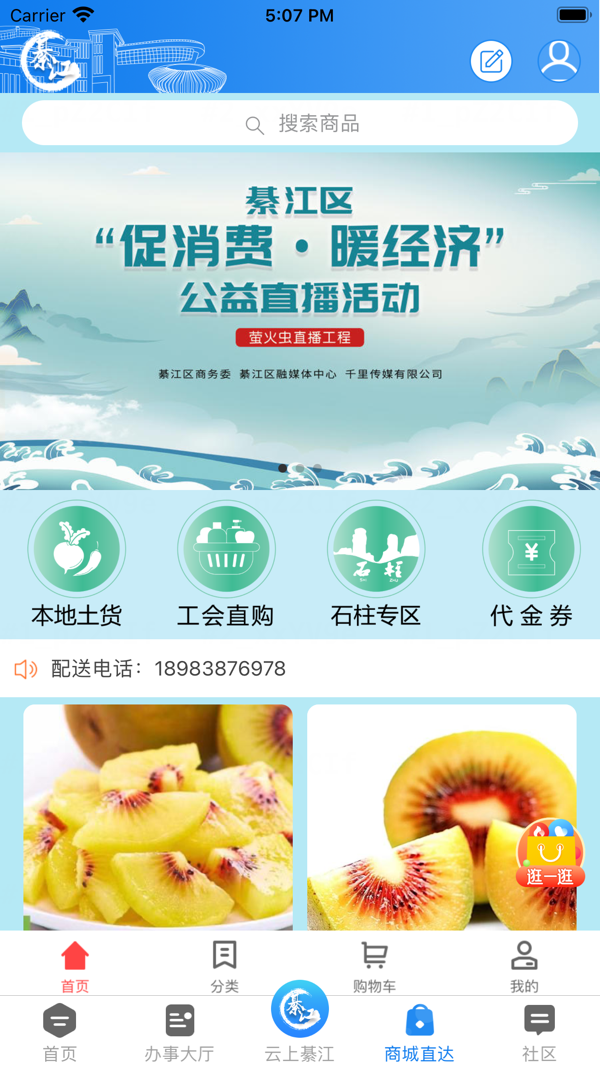Open the 促消费·暖经济 live-stream banner
The image size is (600, 1067).
[x=300, y=320]
